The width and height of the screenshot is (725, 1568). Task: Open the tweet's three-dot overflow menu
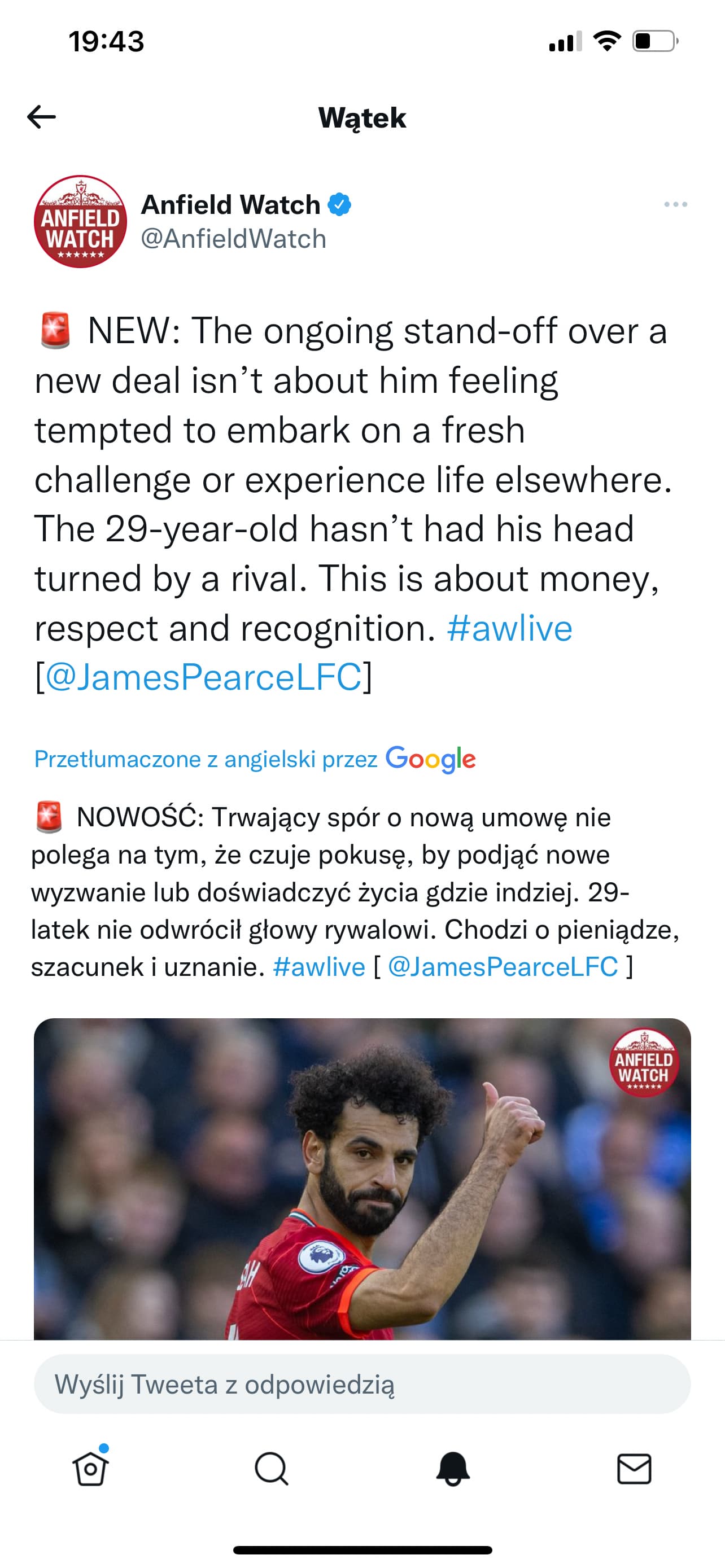point(676,204)
